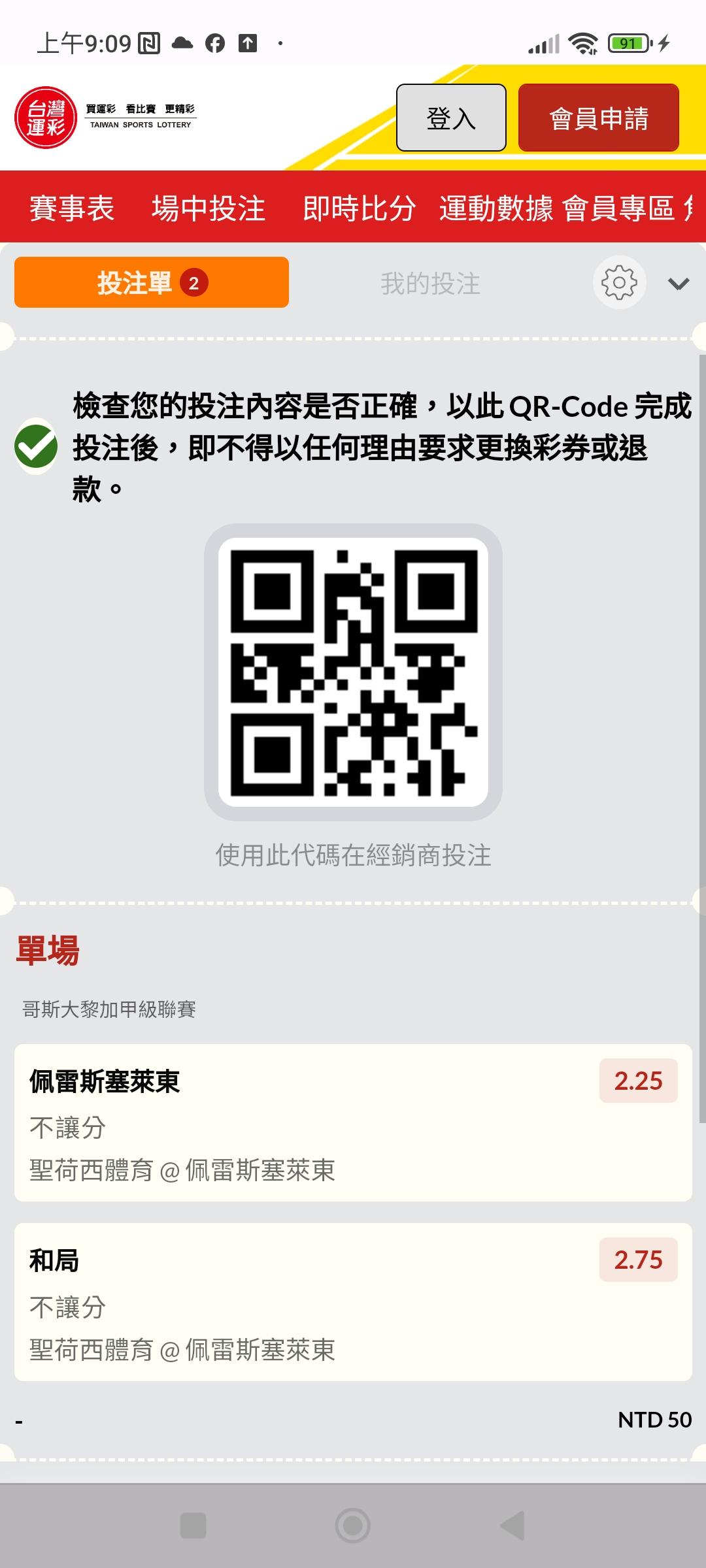Tap the Taiwan Sports Lottery home logo
Viewport: 706px width, 1568px height.
[x=106, y=118]
